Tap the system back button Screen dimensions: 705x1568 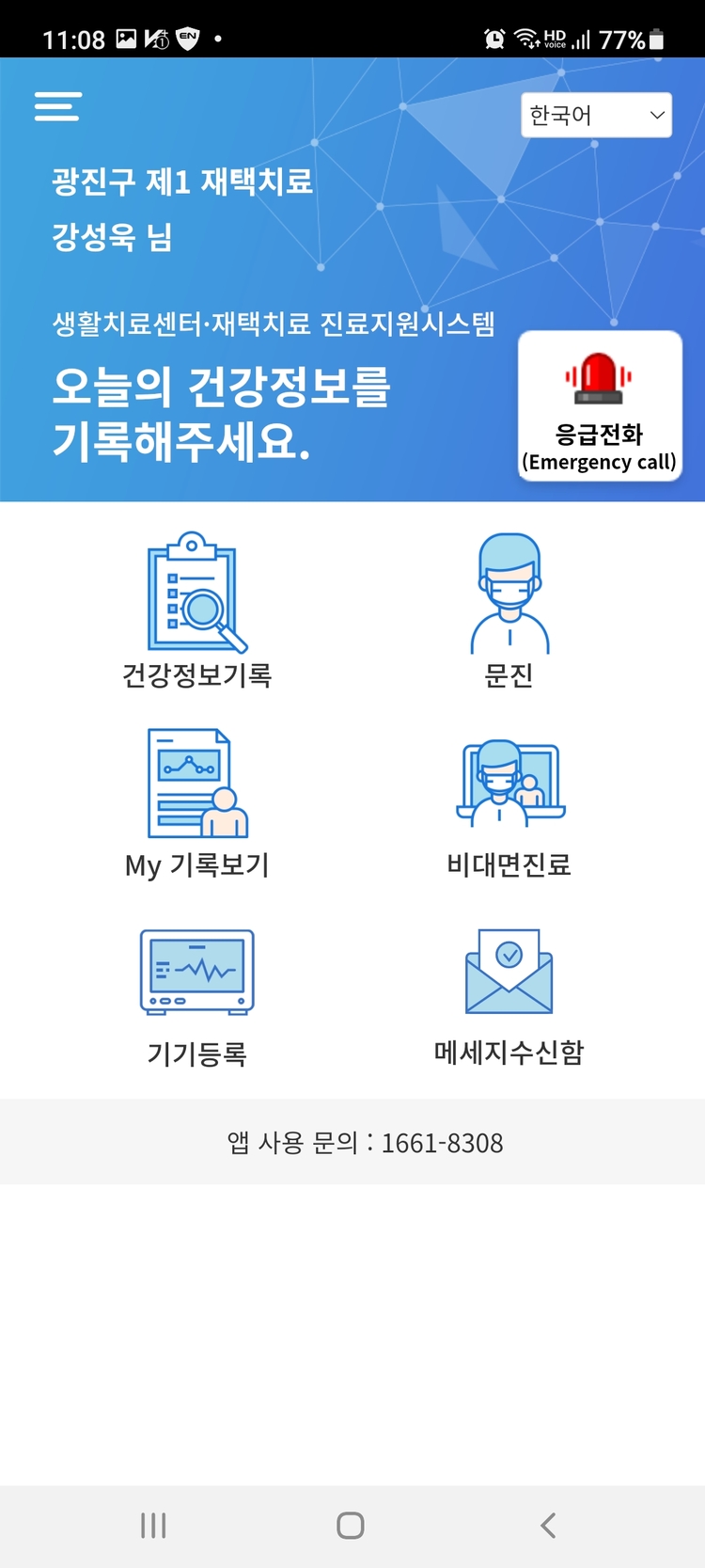click(549, 1525)
